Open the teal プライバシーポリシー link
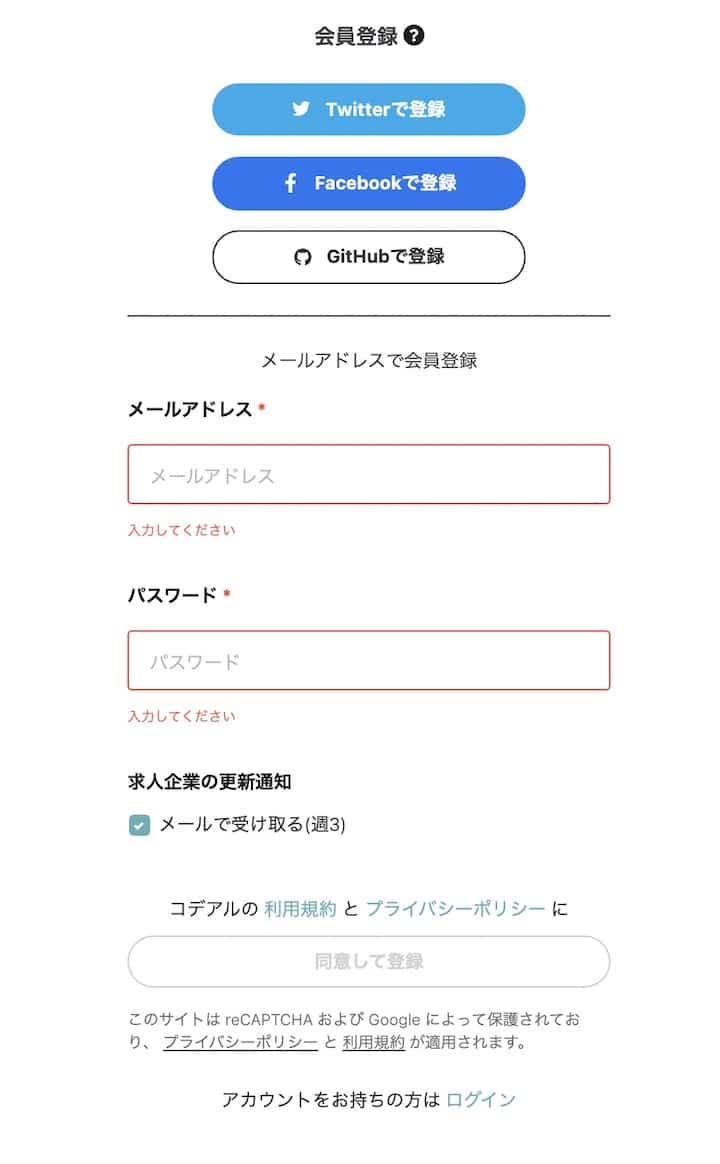720x1164 pixels. 455,909
